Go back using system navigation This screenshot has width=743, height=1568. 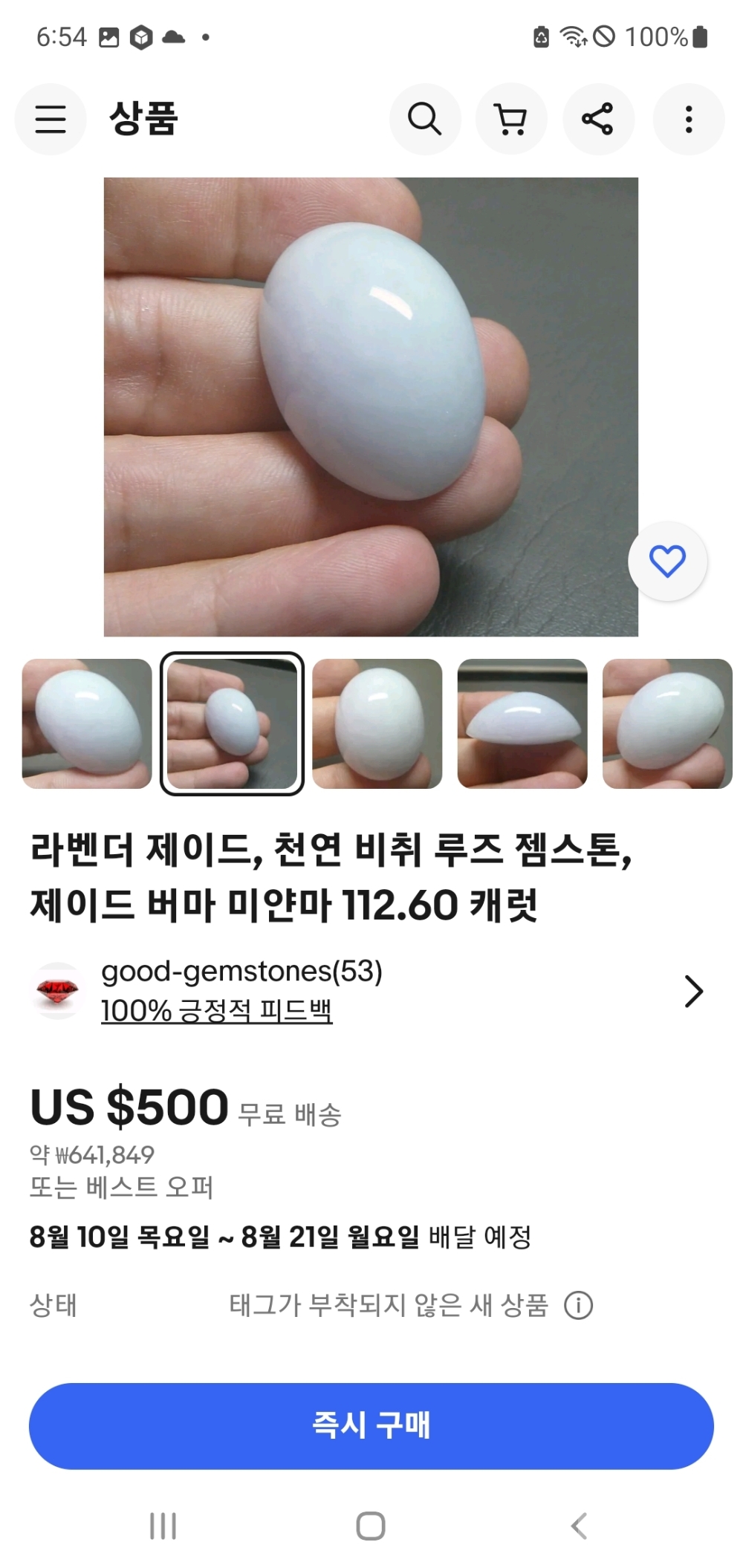pos(579,1526)
